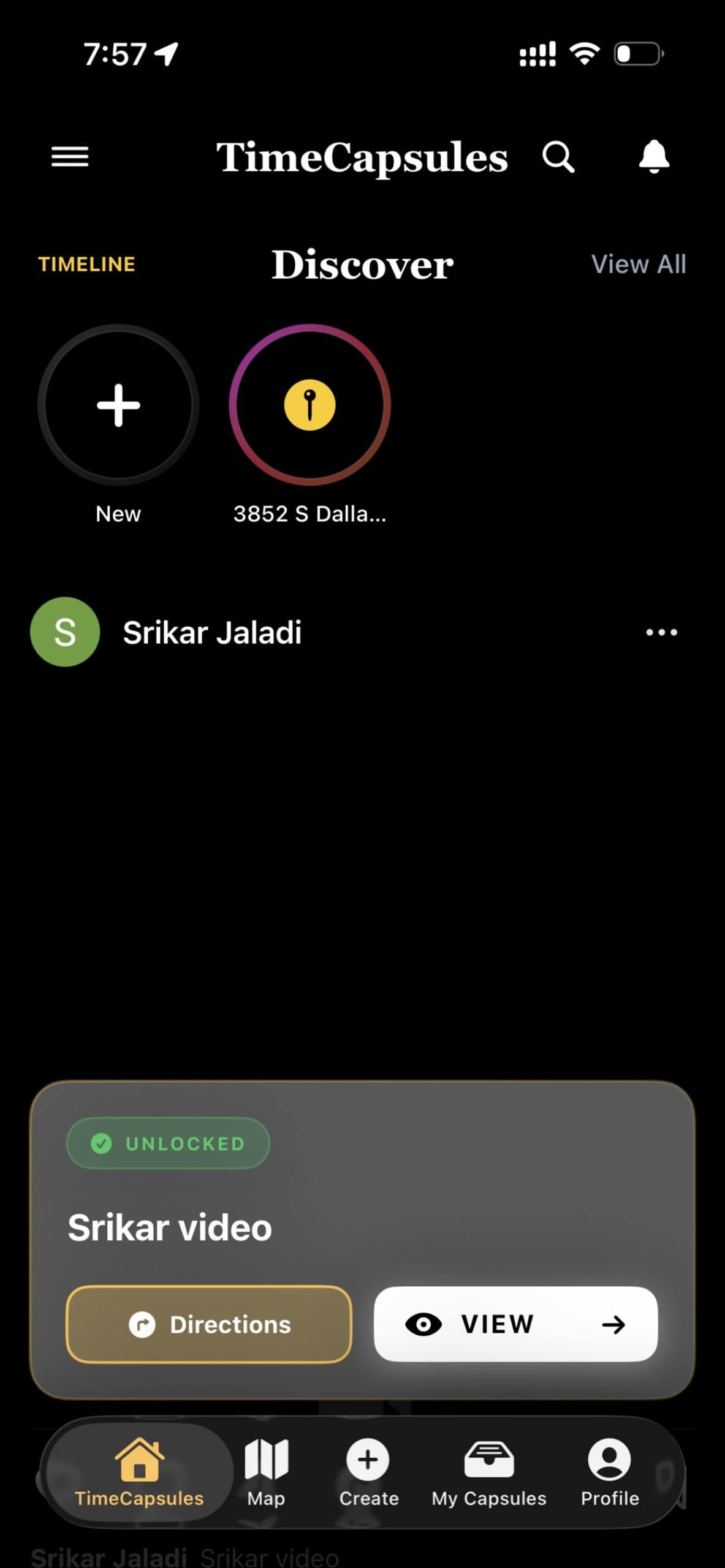Switch to the TIMELINE tab
Screen dimensions: 725x1568
coord(86,264)
